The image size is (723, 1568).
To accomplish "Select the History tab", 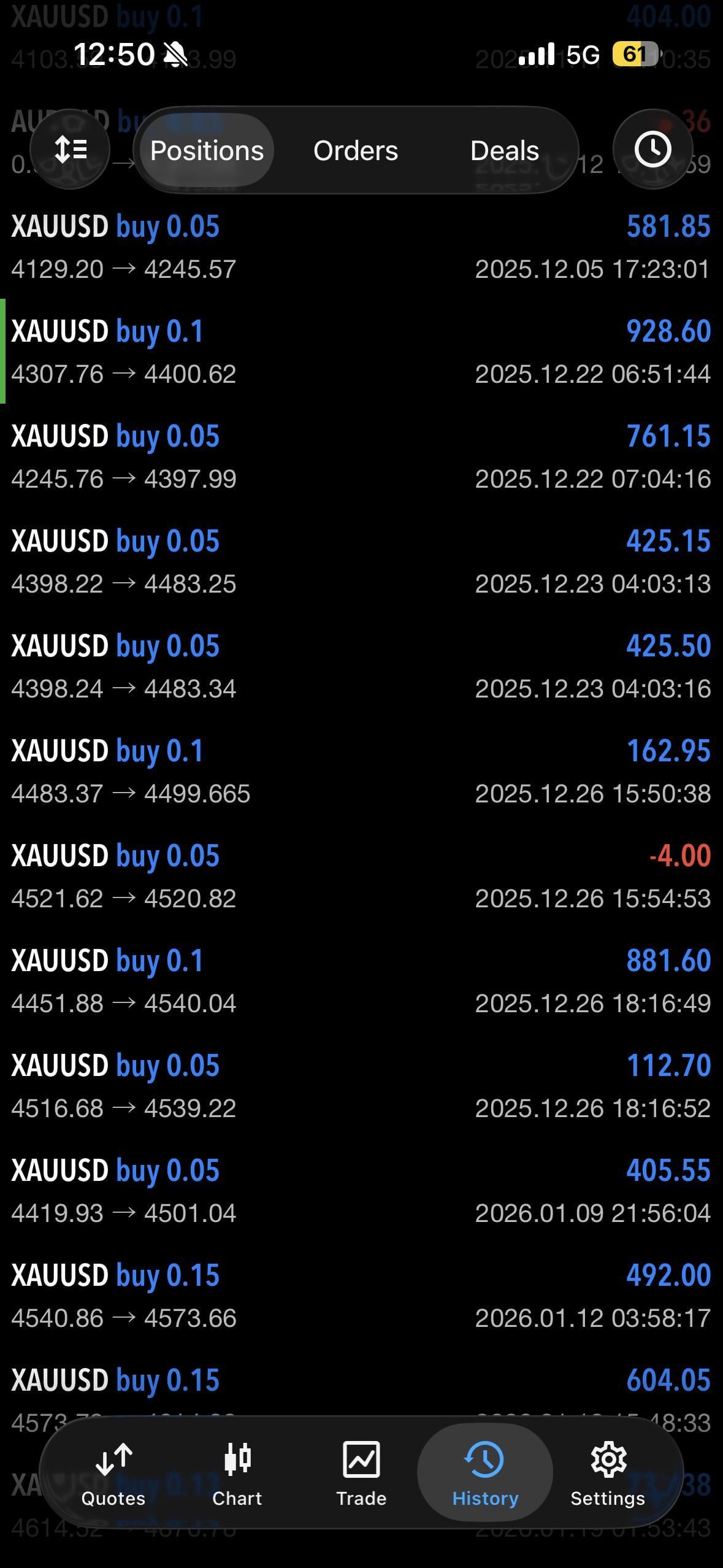I will (x=485, y=1471).
